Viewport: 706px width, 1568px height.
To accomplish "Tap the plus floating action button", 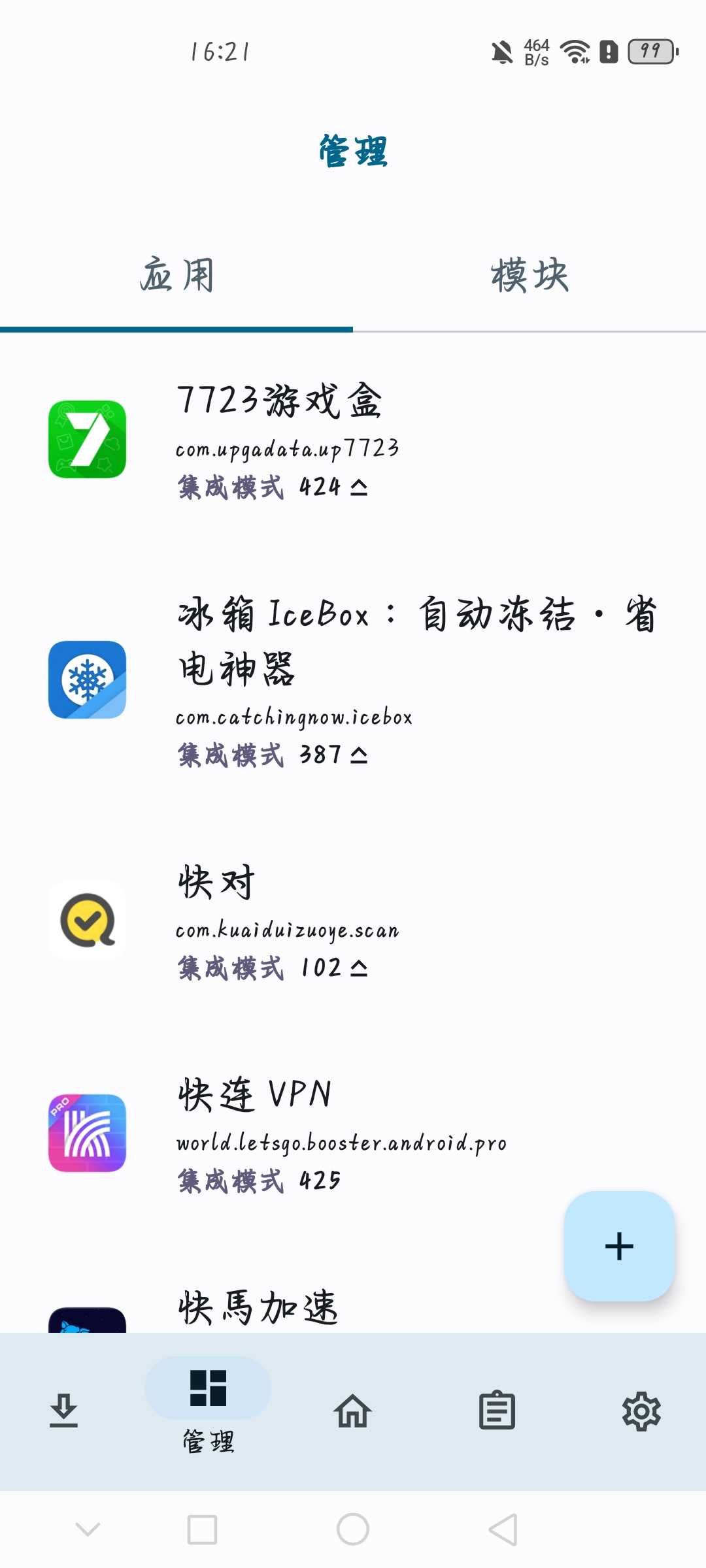I will click(x=619, y=1246).
